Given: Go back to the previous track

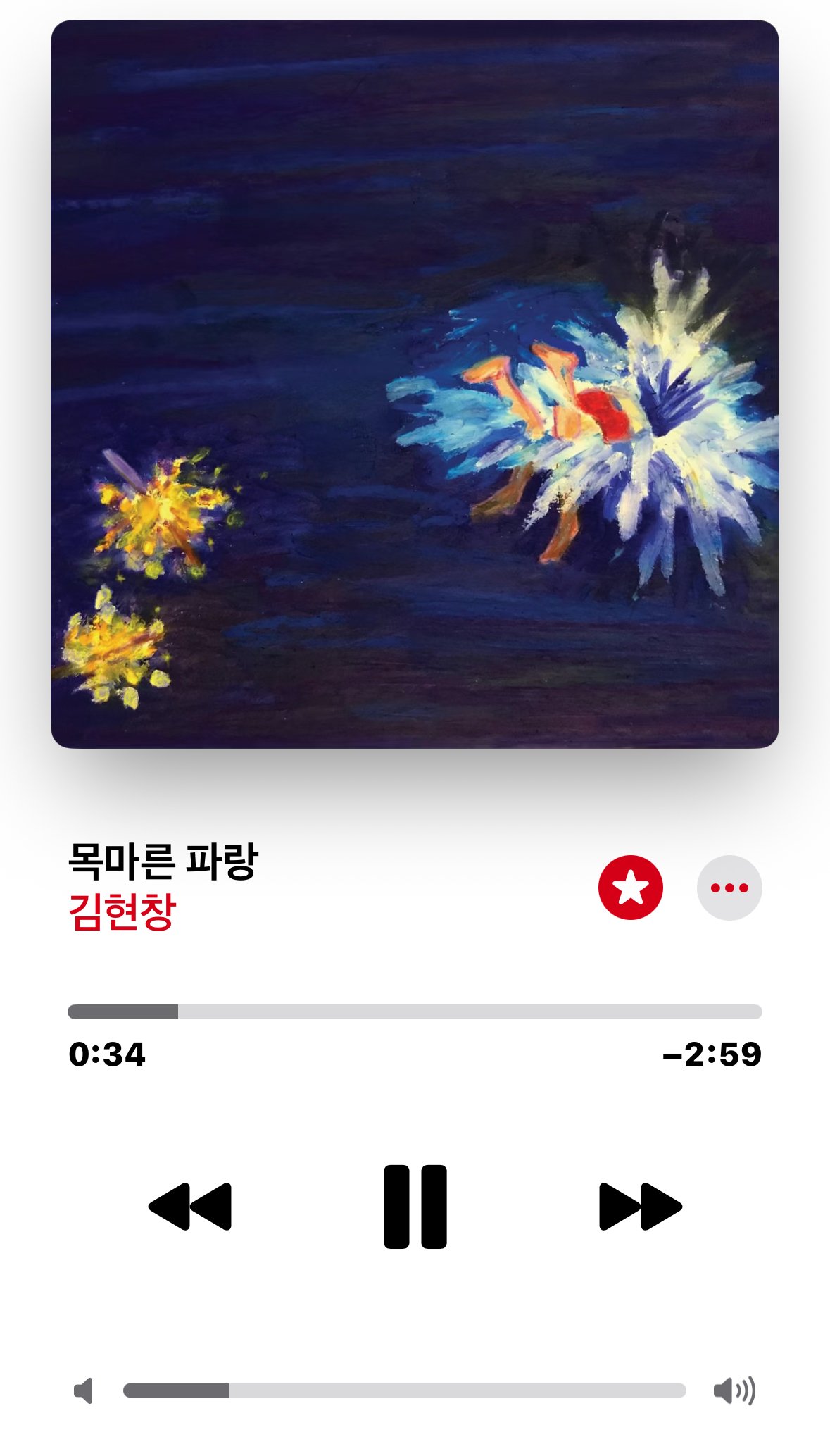Looking at the screenshot, I should click(190, 1207).
